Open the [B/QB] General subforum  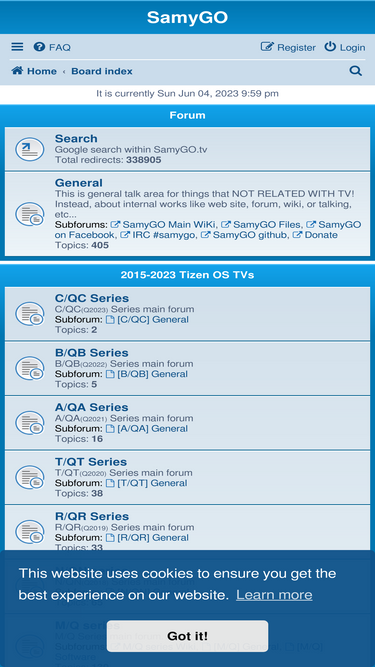(147, 374)
